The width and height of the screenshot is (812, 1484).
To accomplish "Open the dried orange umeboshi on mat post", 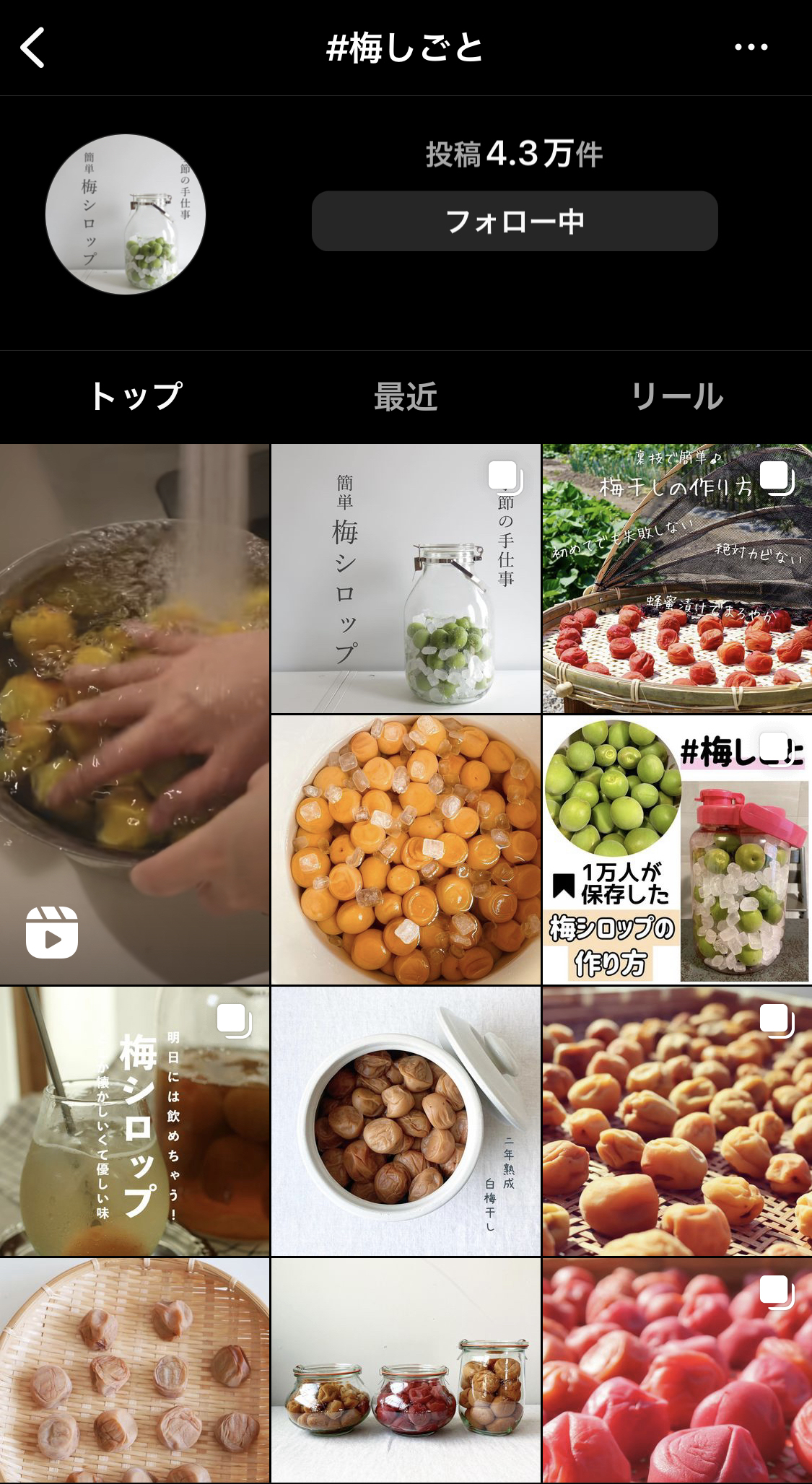I will pyautogui.click(x=677, y=1122).
